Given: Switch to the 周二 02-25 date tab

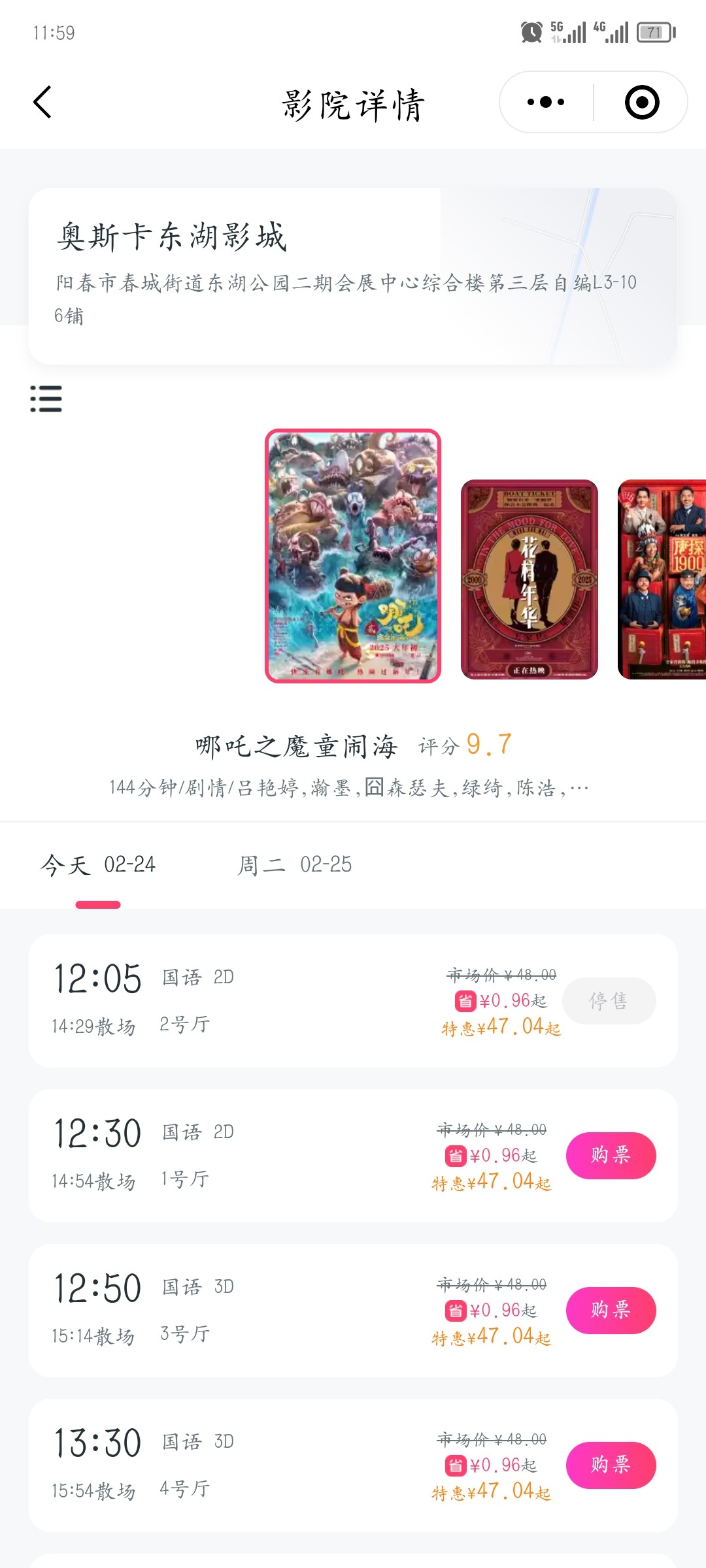Looking at the screenshot, I should click(x=294, y=865).
